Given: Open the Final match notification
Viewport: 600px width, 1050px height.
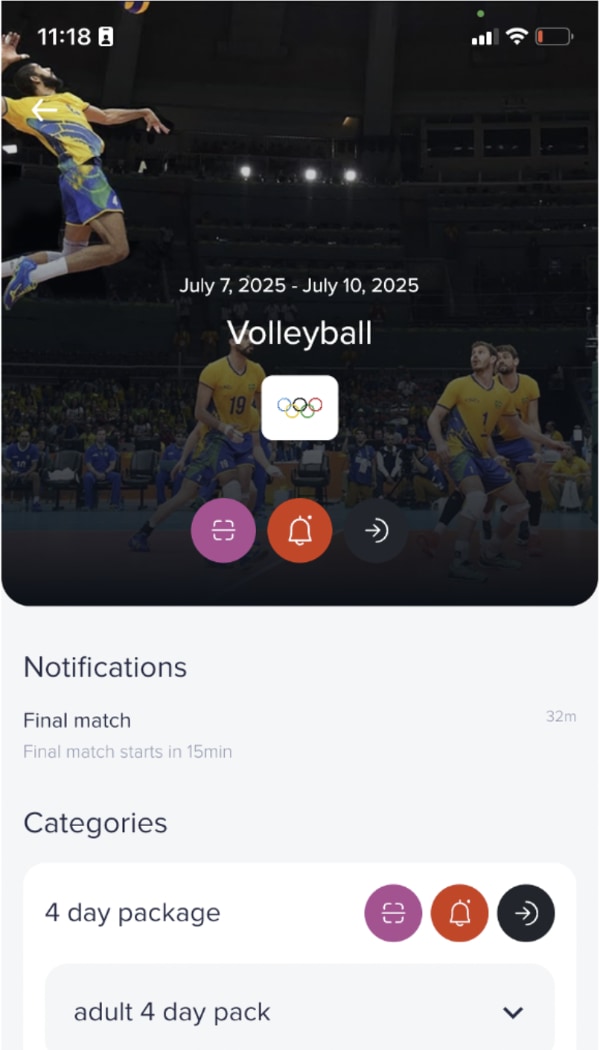Looking at the screenshot, I should click(127, 734).
